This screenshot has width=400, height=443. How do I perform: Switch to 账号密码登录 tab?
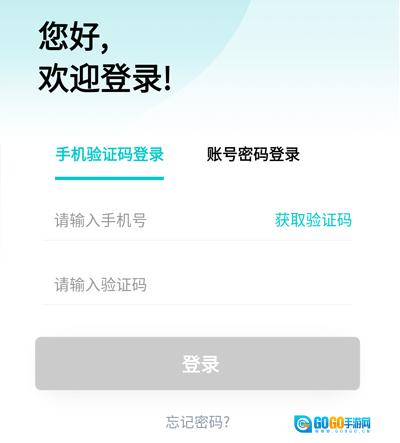click(253, 154)
